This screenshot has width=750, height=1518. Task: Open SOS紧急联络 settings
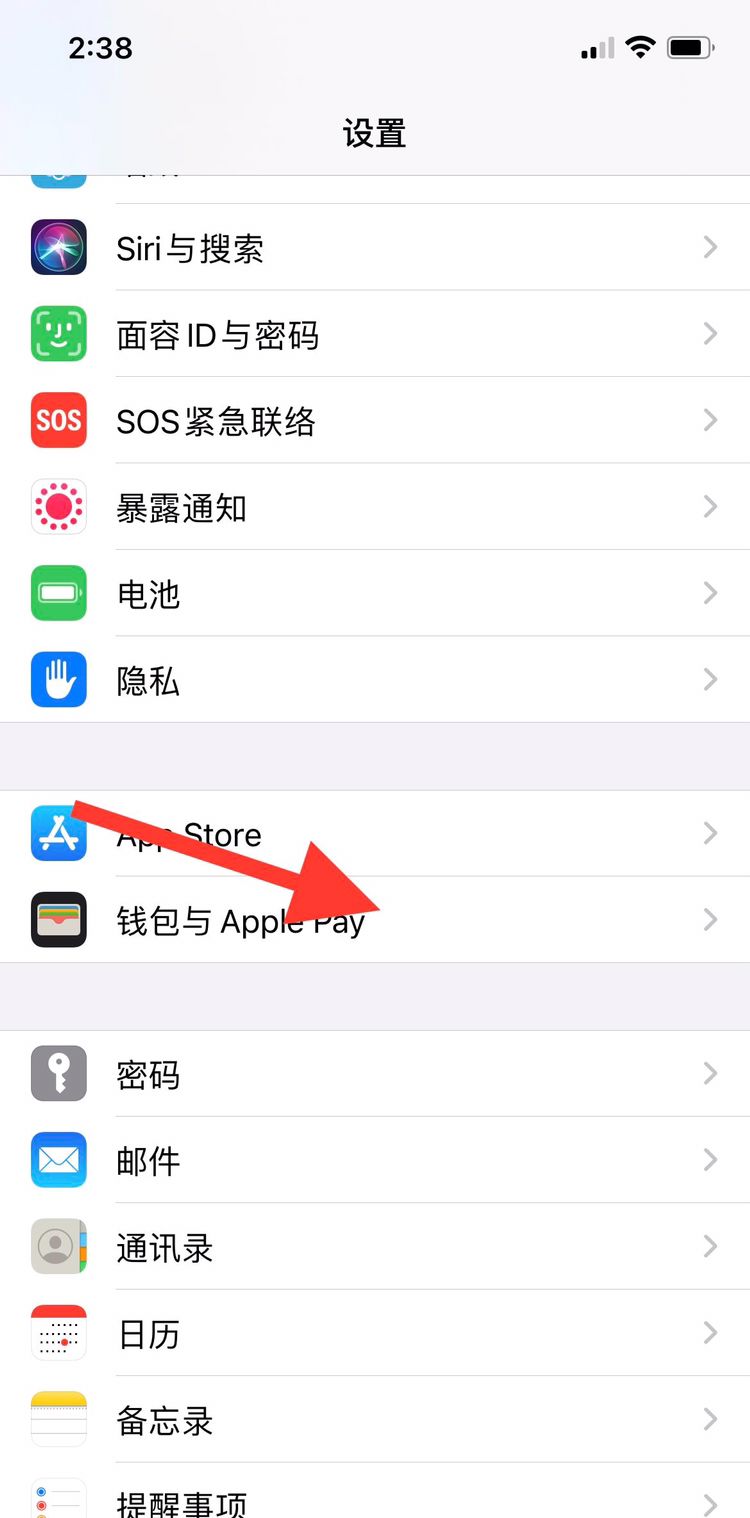point(215,421)
